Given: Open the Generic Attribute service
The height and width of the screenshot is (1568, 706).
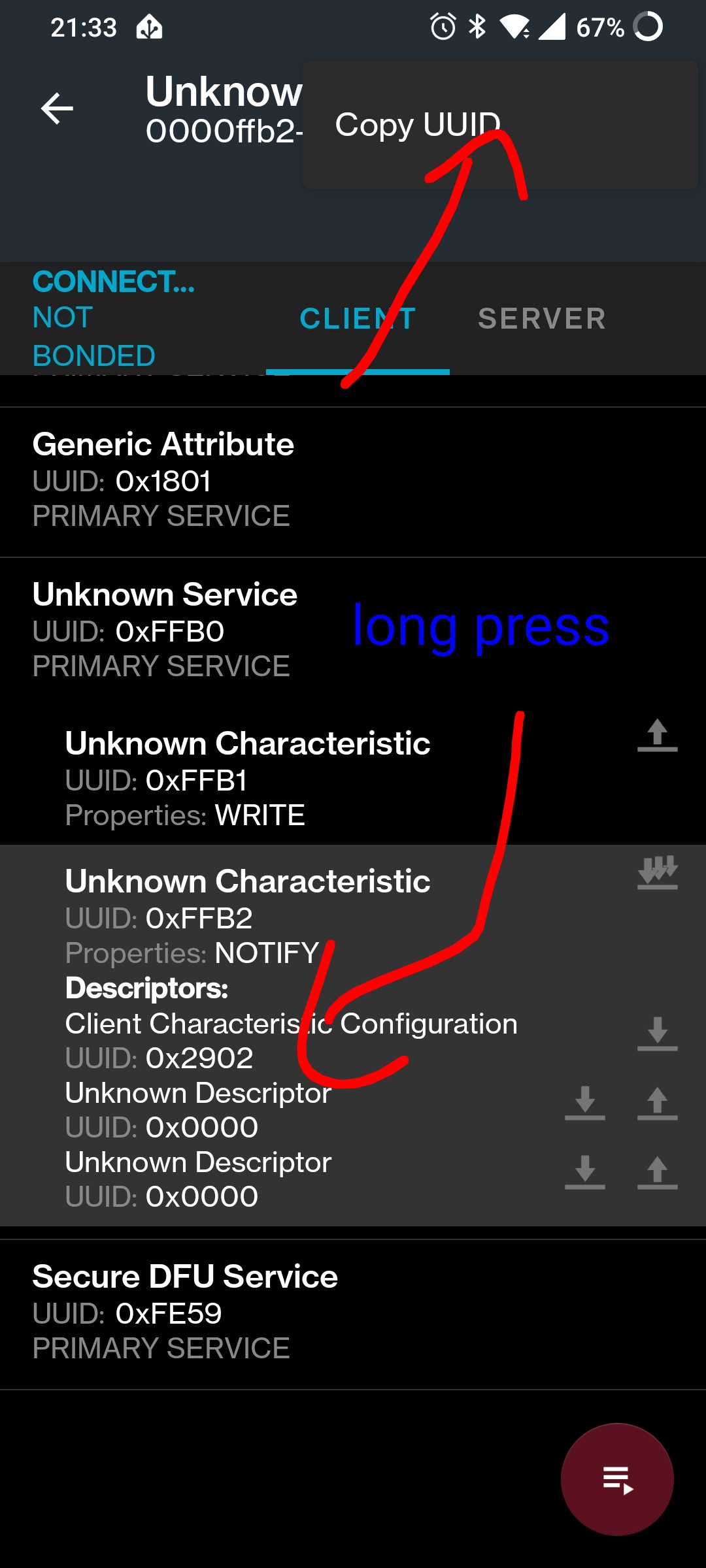Looking at the screenshot, I should [353, 482].
